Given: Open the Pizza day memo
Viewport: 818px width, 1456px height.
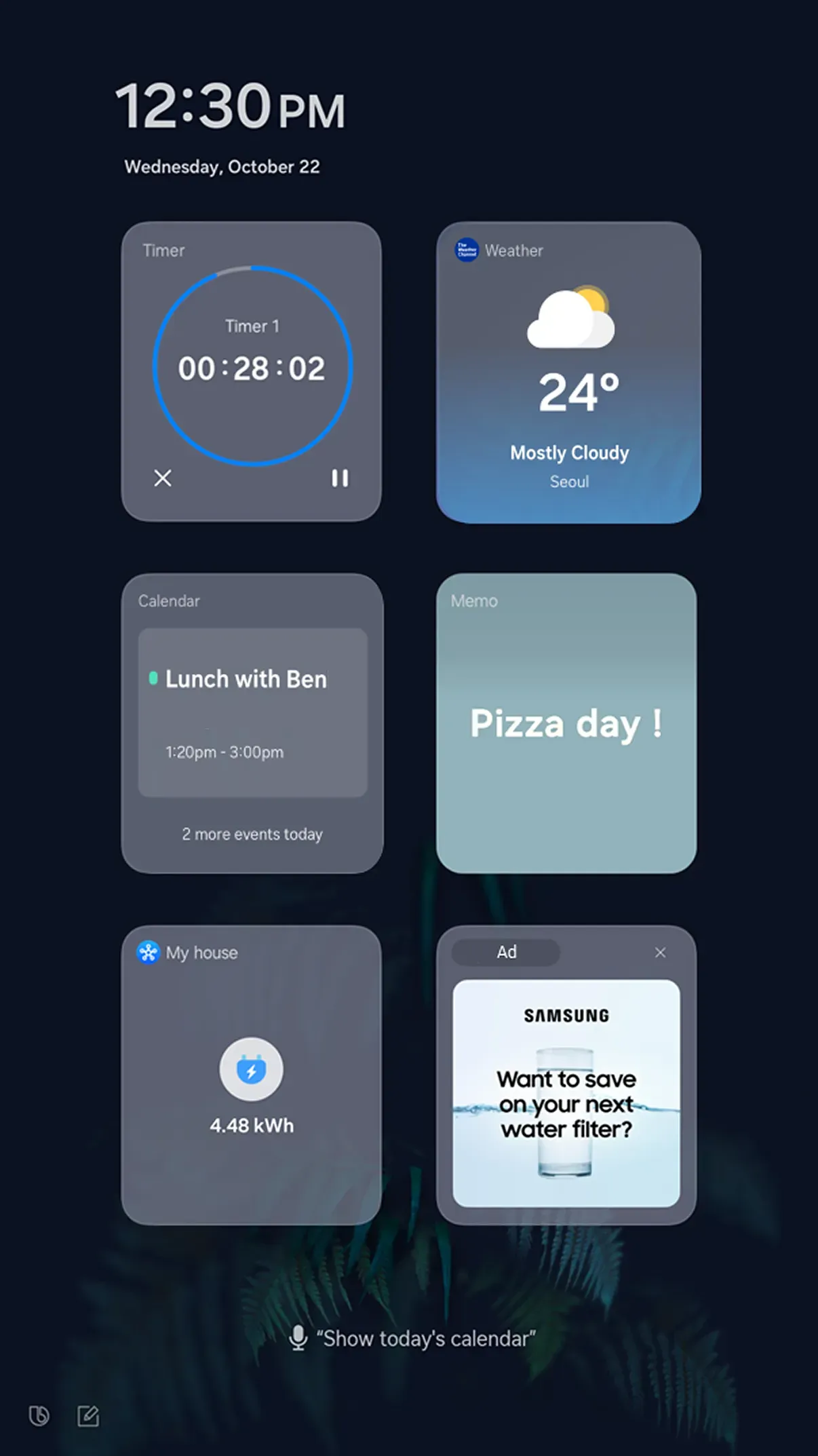Looking at the screenshot, I should click(566, 723).
